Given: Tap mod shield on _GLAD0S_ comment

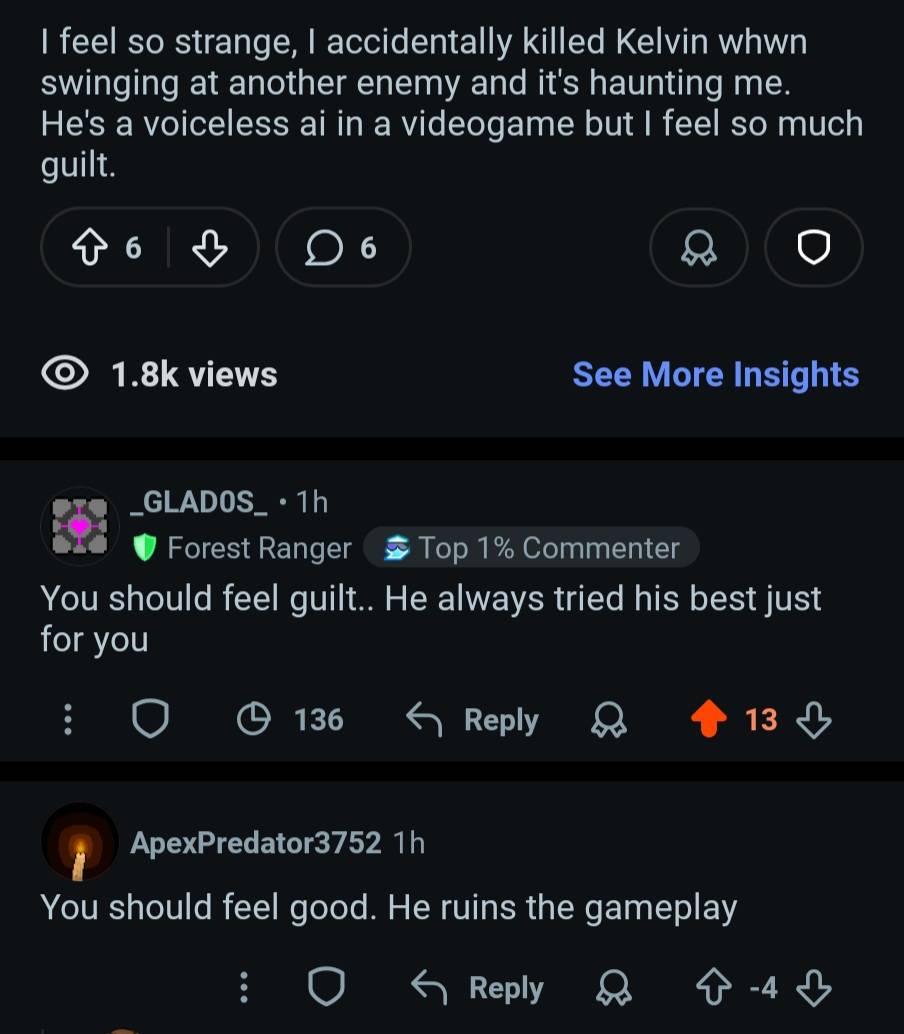Looking at the screenshot, I should click(150, 720).
